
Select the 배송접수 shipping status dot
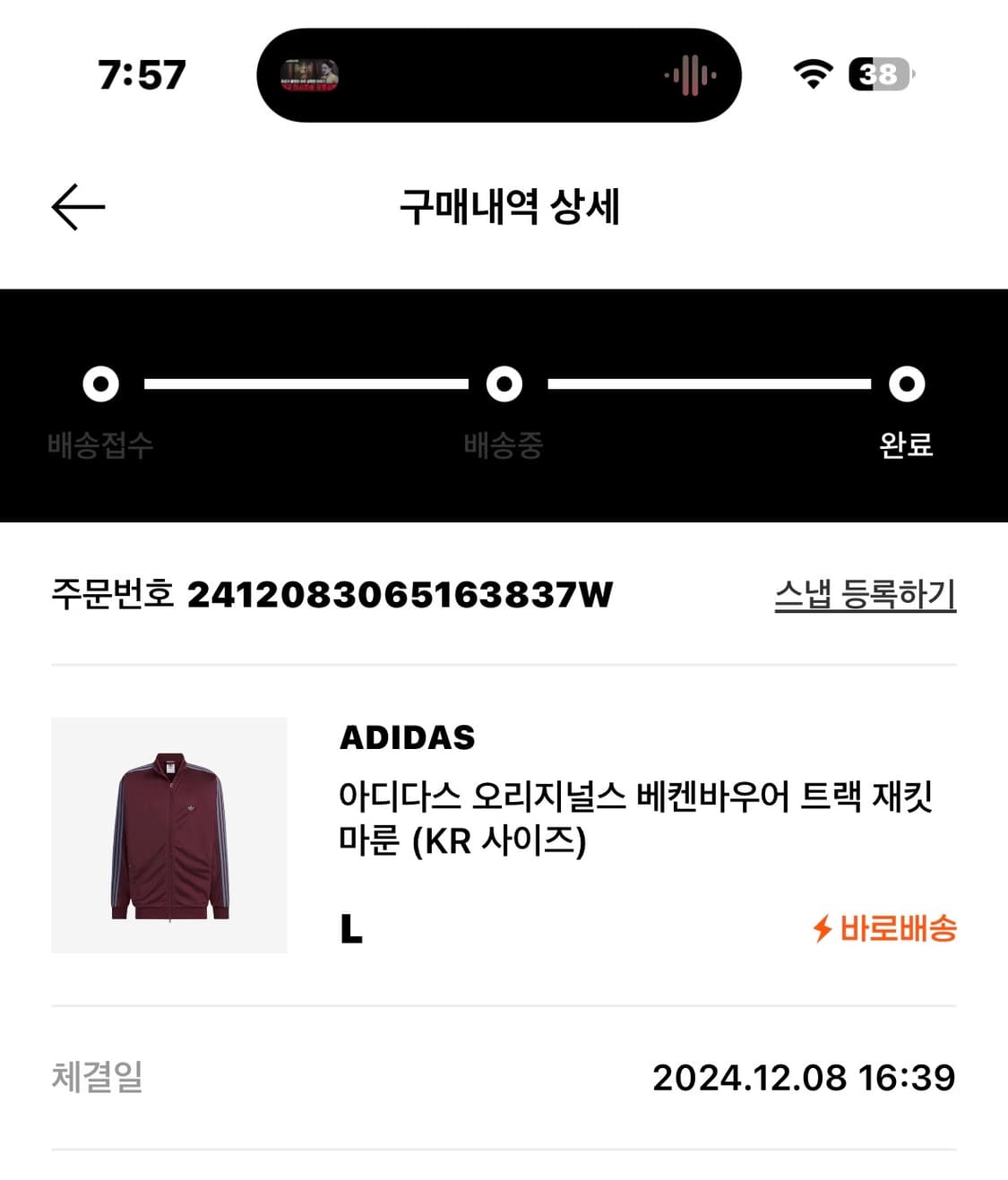(100, 383)
